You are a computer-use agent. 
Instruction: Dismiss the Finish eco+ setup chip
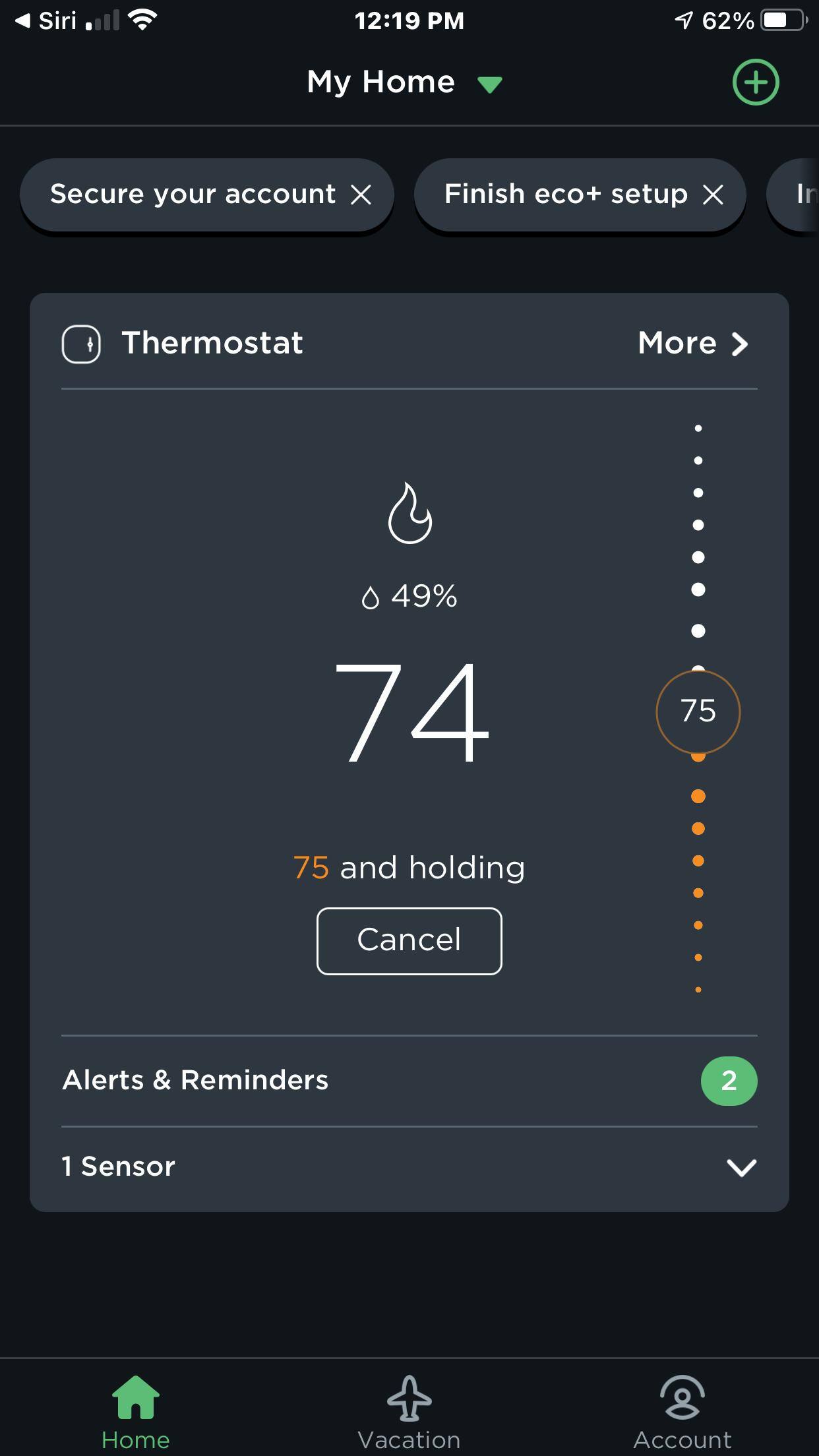[713, 195]
